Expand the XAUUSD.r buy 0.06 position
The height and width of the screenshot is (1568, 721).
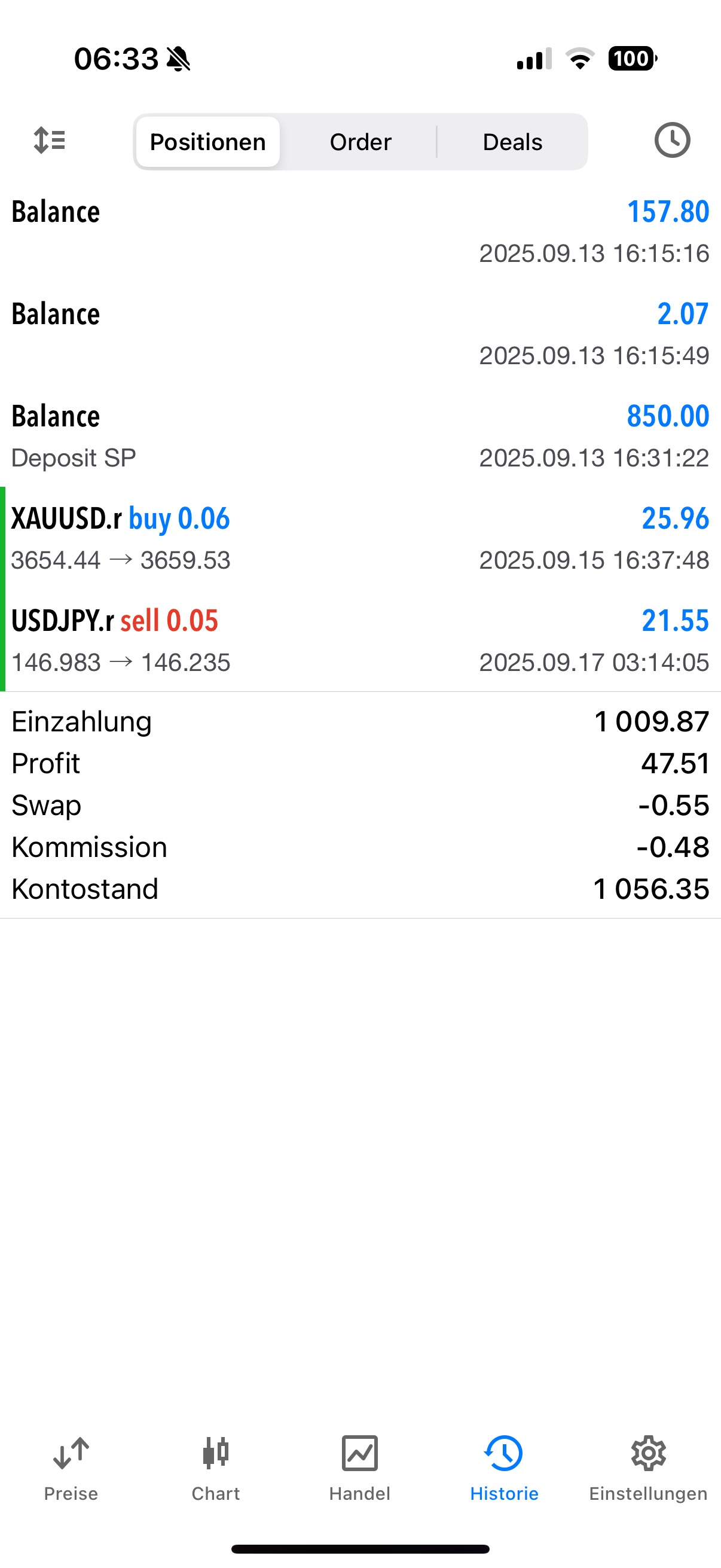click(x=360, y=538)
